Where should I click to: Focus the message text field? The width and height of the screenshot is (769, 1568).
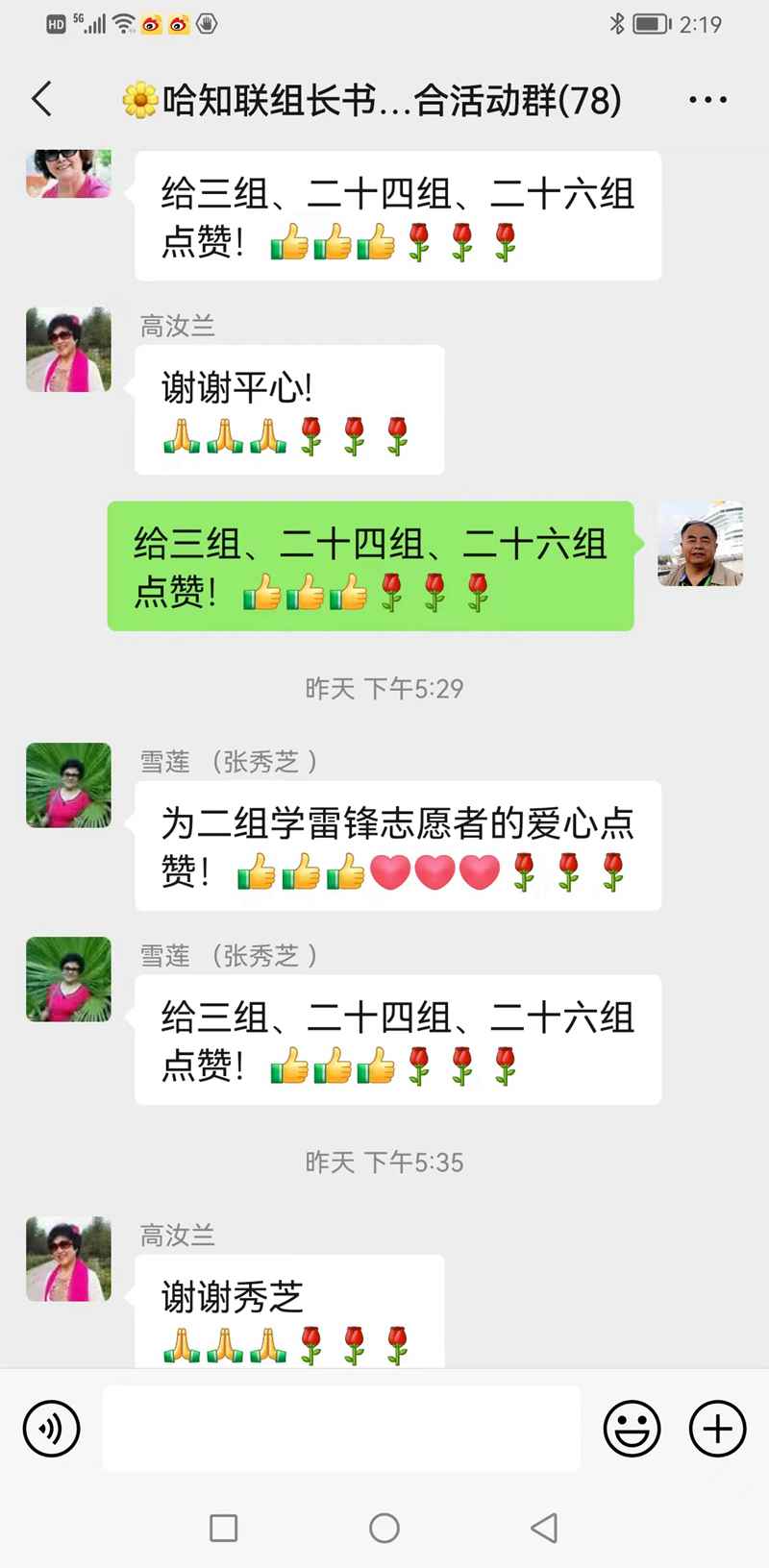click(341, 1429)
